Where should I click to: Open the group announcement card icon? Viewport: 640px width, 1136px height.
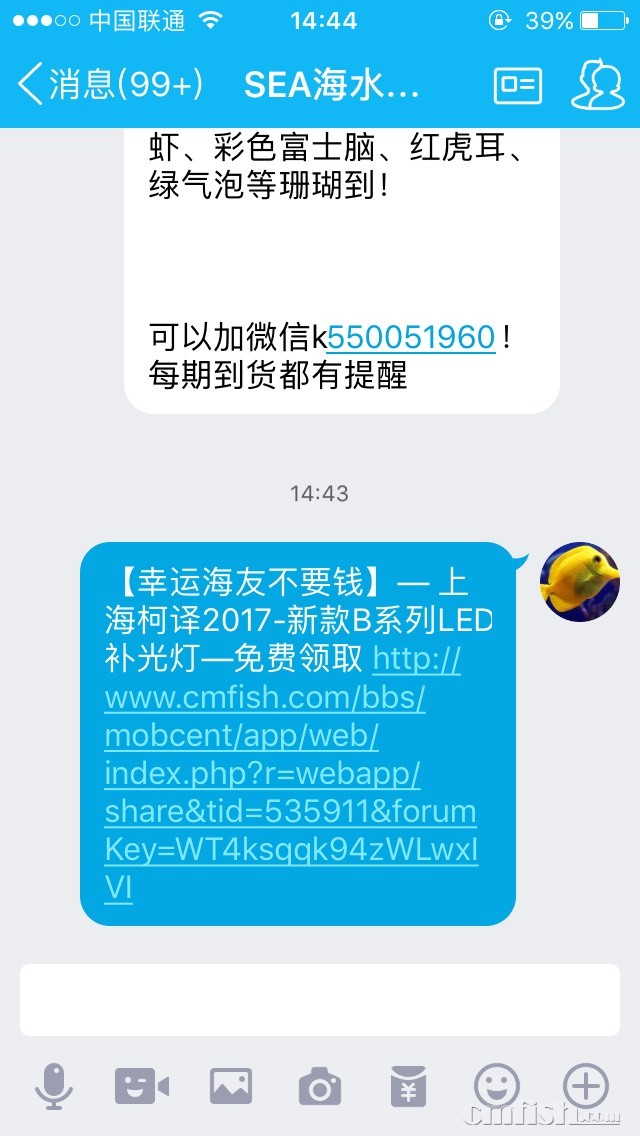pyautogui.click(x=517, y=85)
